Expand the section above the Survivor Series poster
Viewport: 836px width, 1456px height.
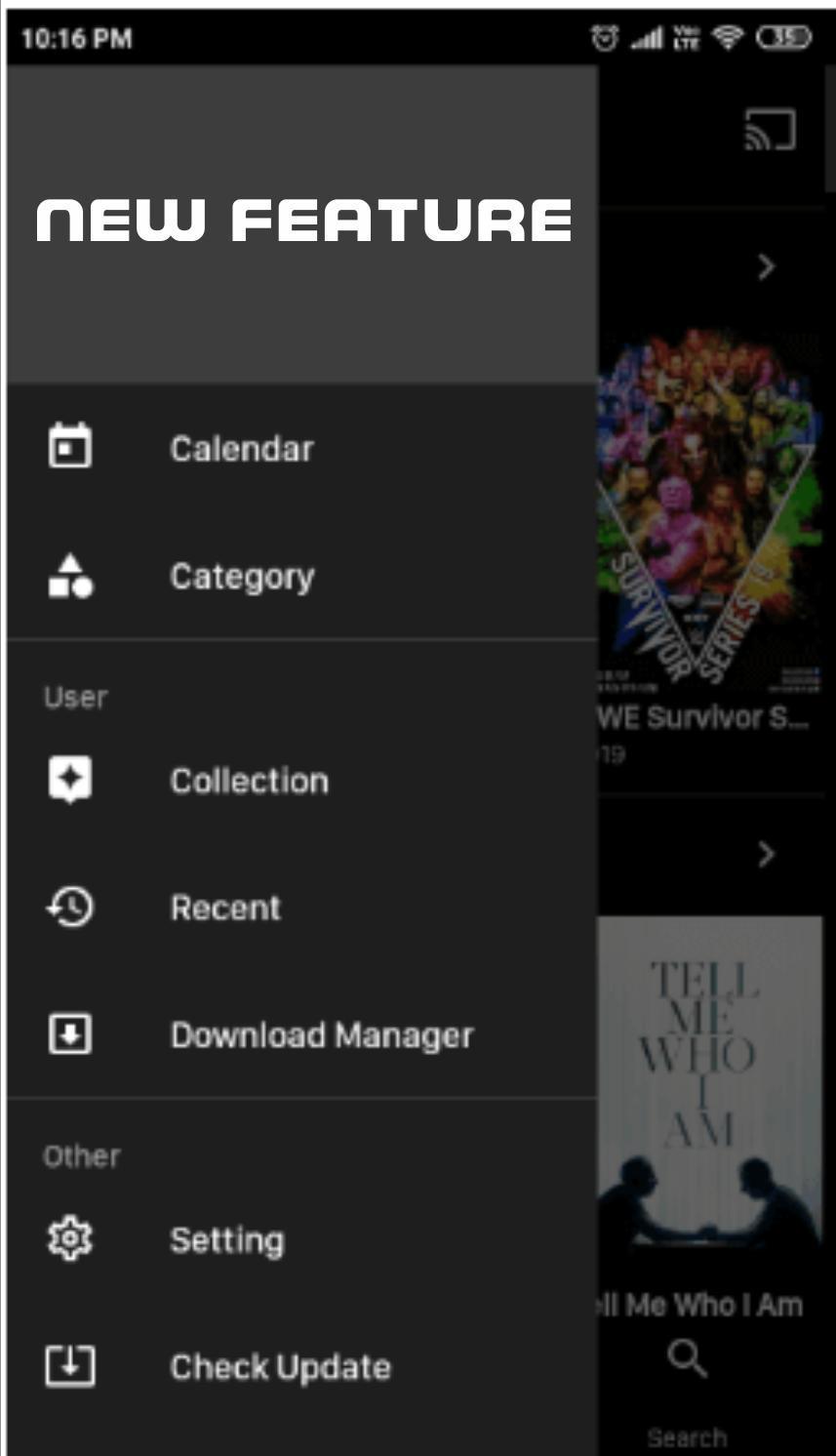point(767,266)
